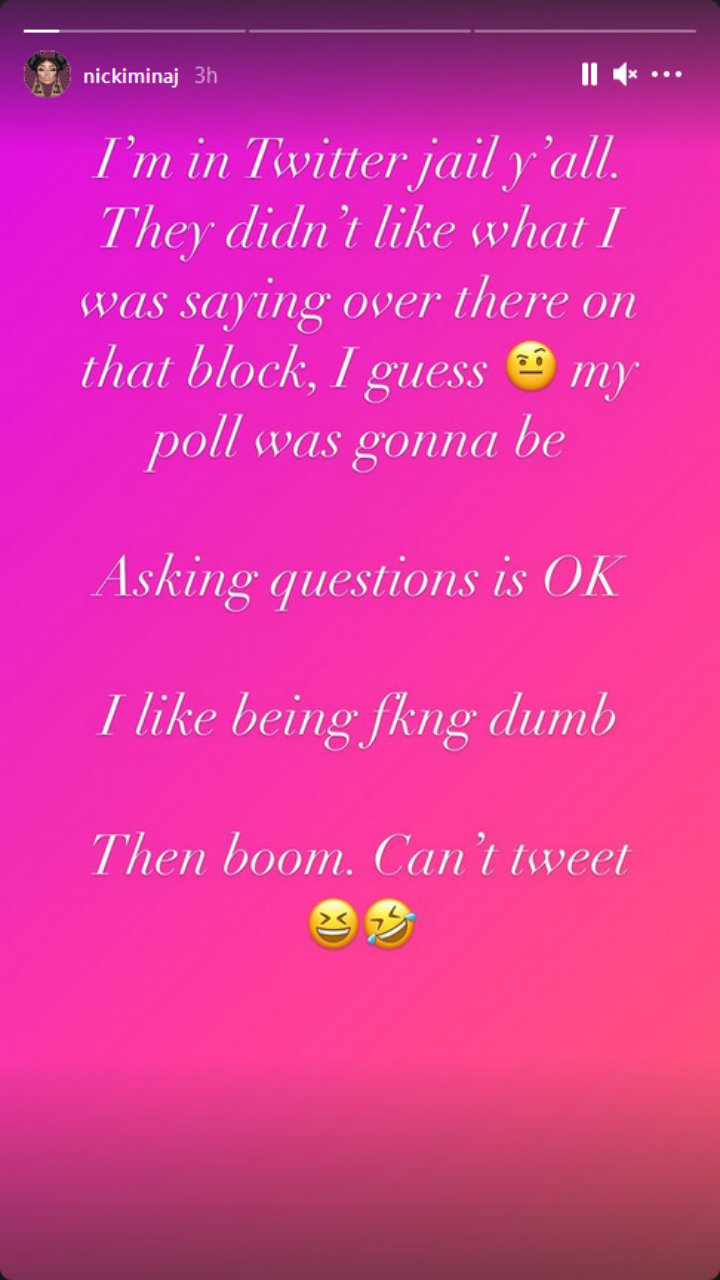Pause the story playback
This screenshot has width=720, height=1280.
(x=589, y=74)
